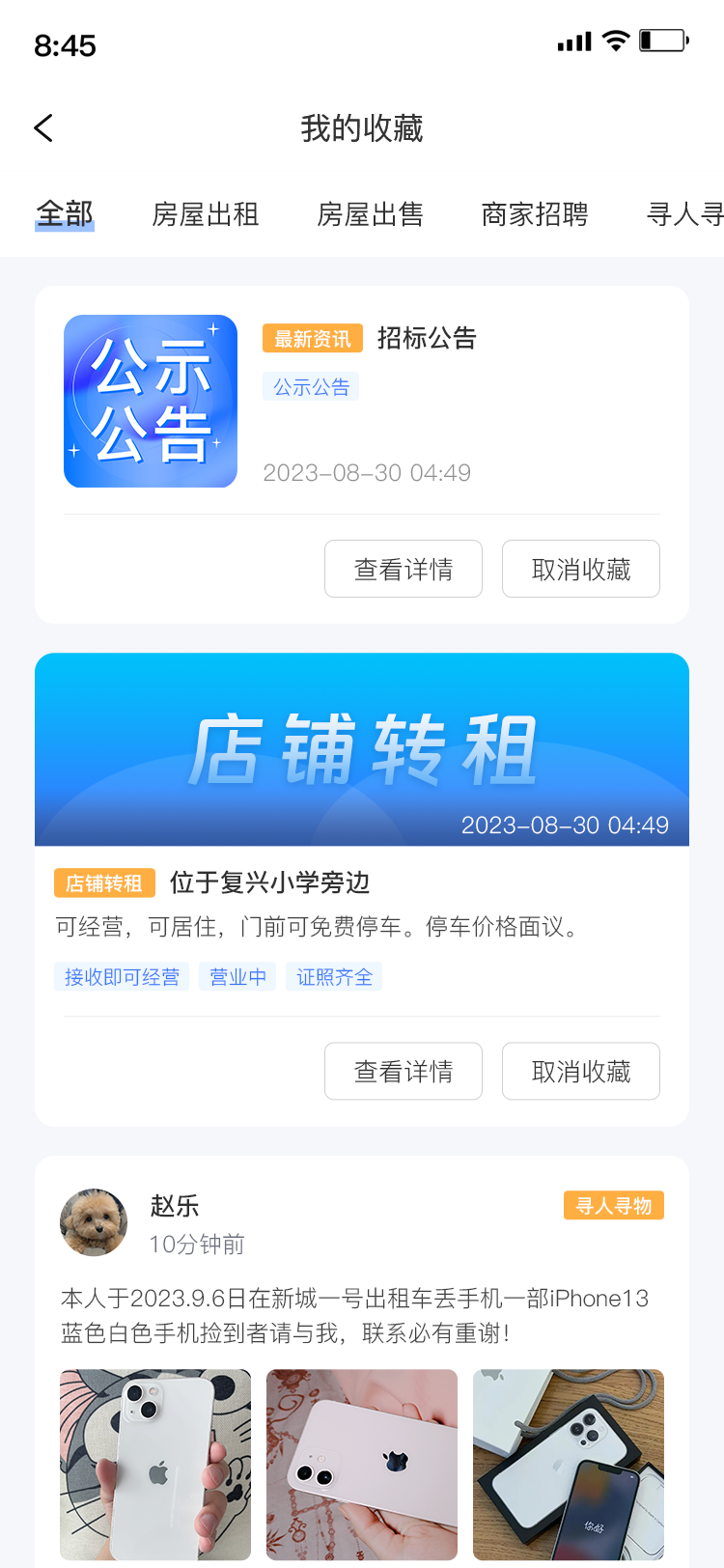Click the 店铺转租 banner image

[361, 749]
